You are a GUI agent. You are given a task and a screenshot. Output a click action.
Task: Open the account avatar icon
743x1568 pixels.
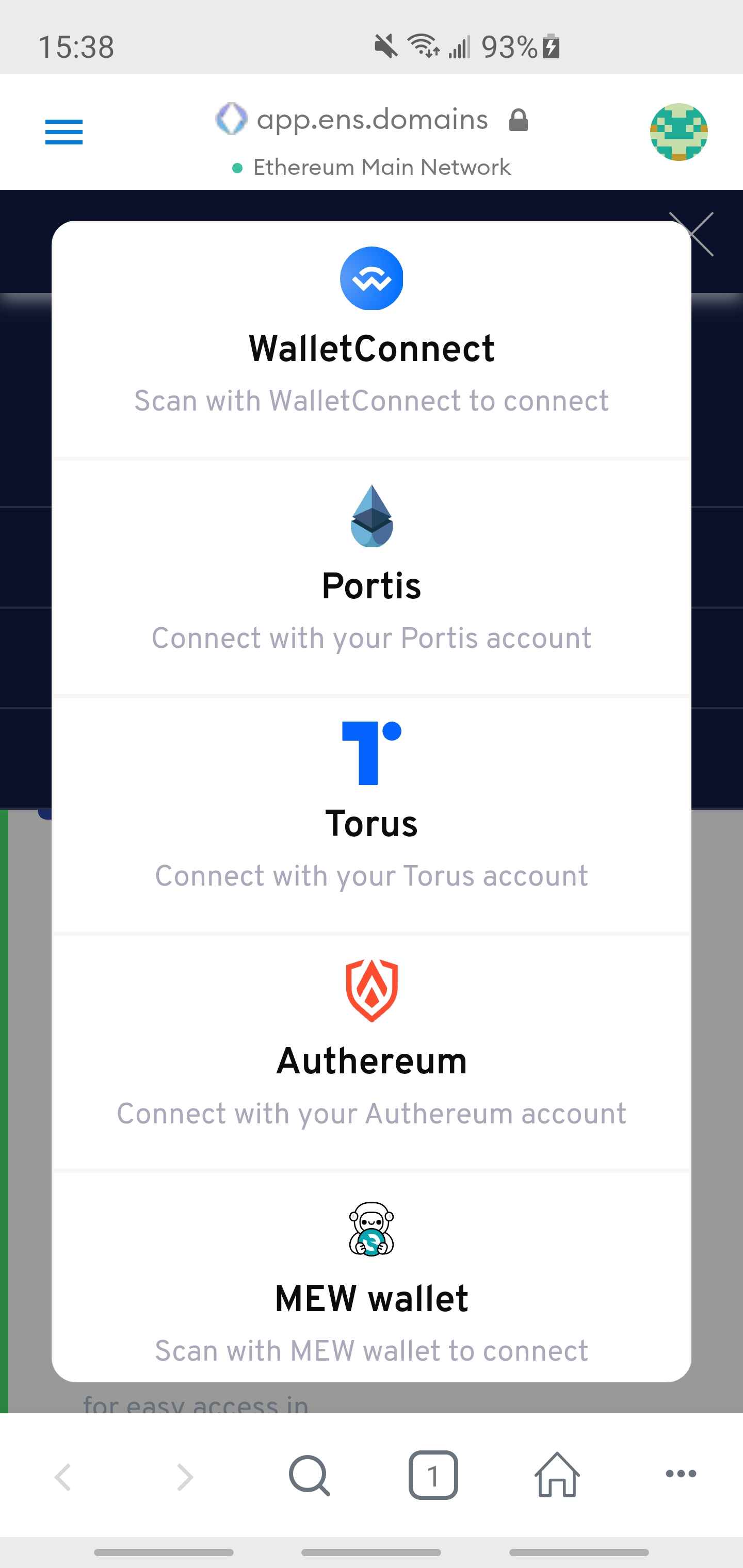[x=679, y=132]
